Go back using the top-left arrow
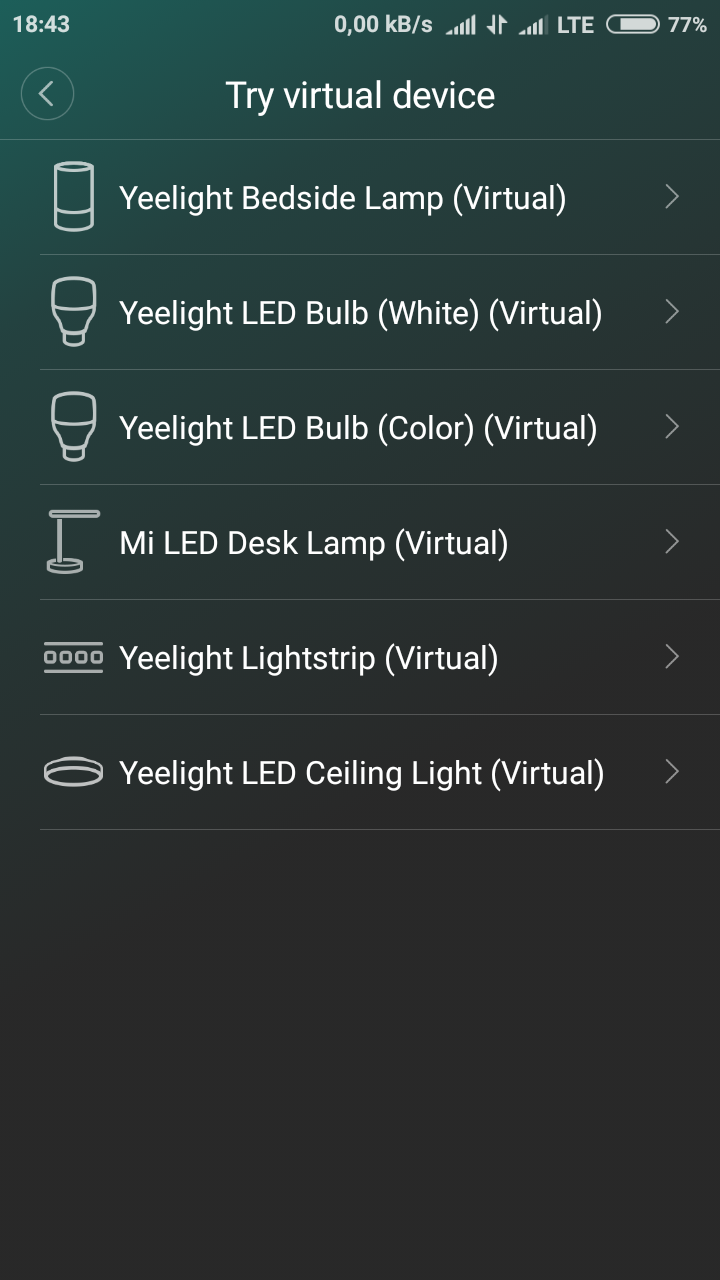The image size is (720, 1280). pos(47,94)
